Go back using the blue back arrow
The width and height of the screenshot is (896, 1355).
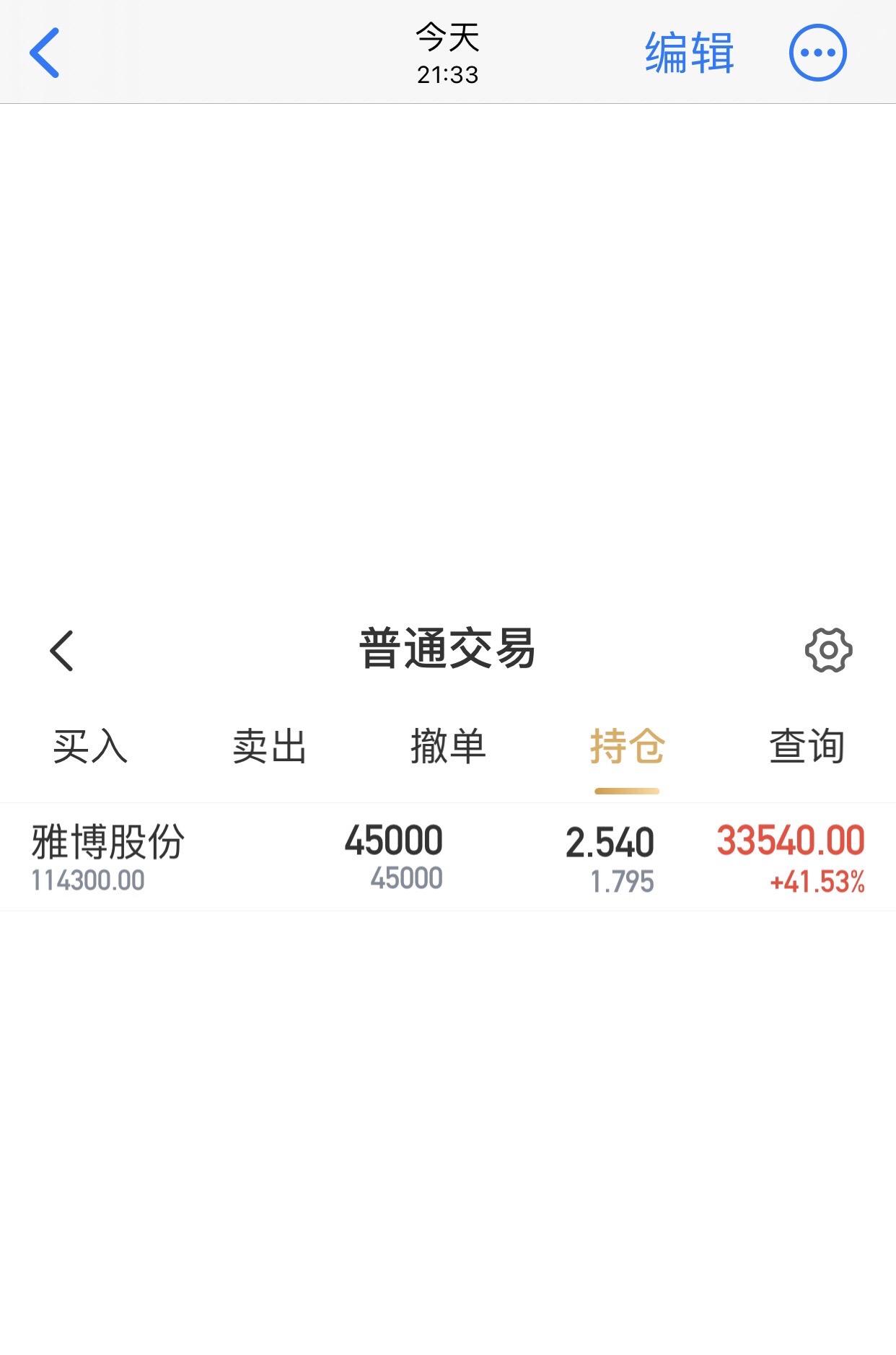(44, 53)
